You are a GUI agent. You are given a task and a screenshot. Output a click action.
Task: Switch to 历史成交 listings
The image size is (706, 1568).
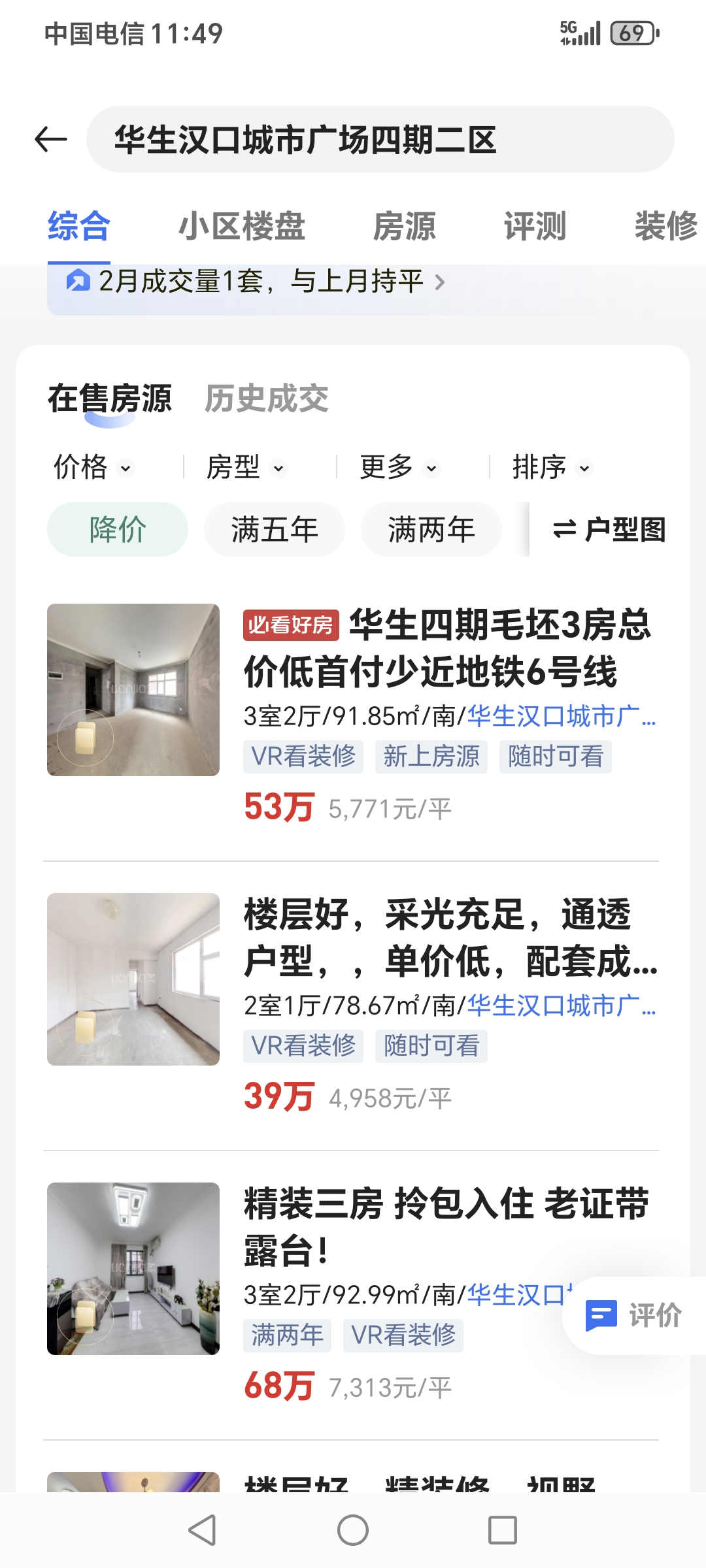(x=267, y=399)
